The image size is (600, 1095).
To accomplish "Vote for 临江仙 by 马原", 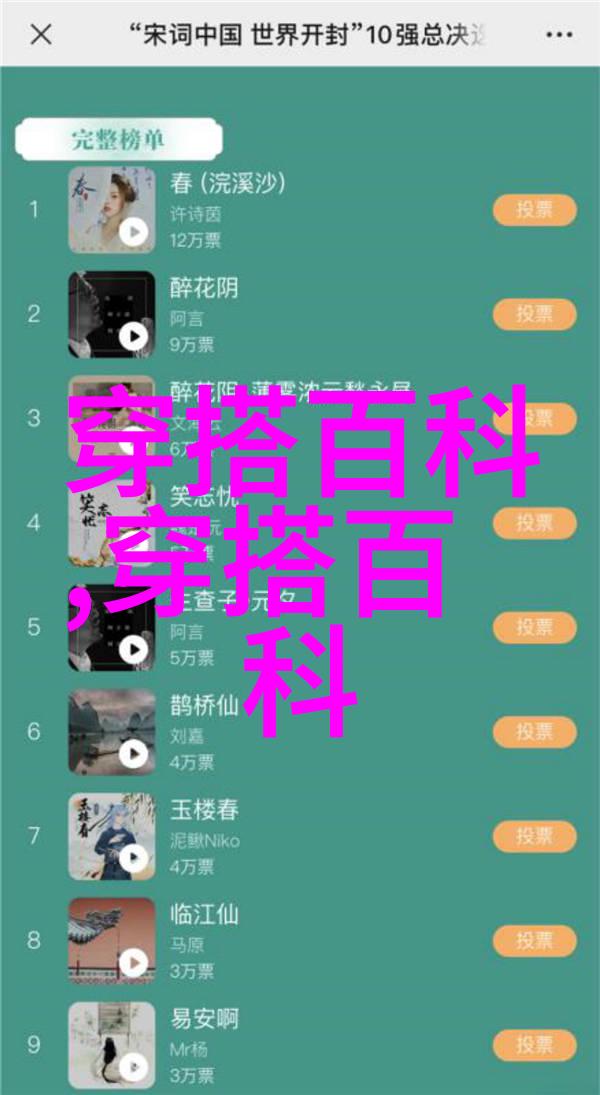I will coord(534,940).
